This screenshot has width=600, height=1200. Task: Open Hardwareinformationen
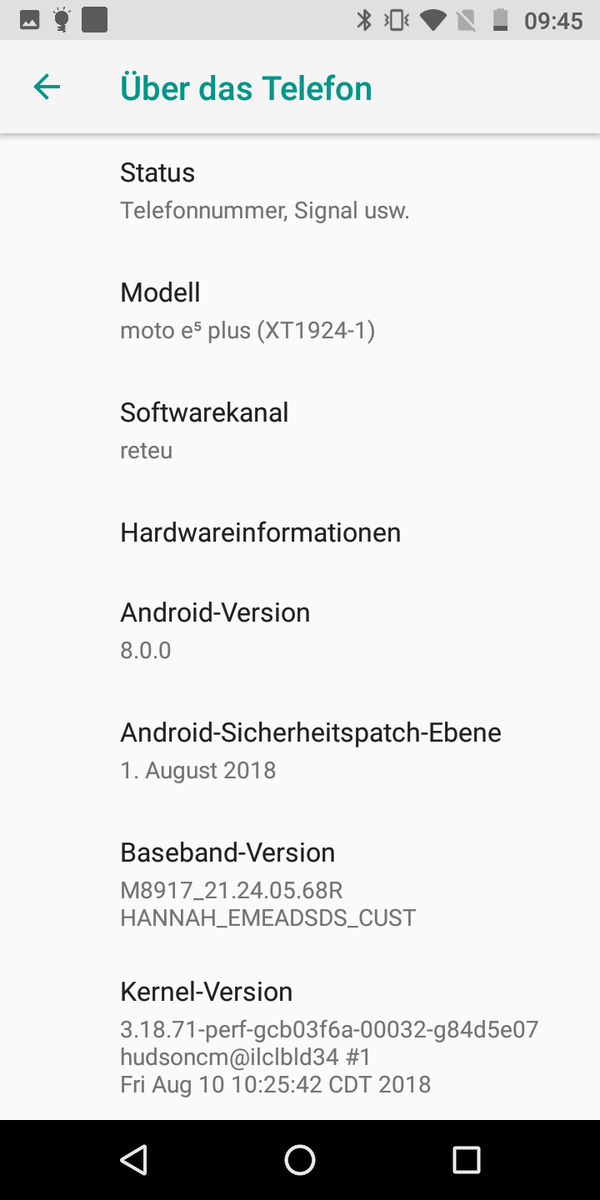[x=300, y=532]
